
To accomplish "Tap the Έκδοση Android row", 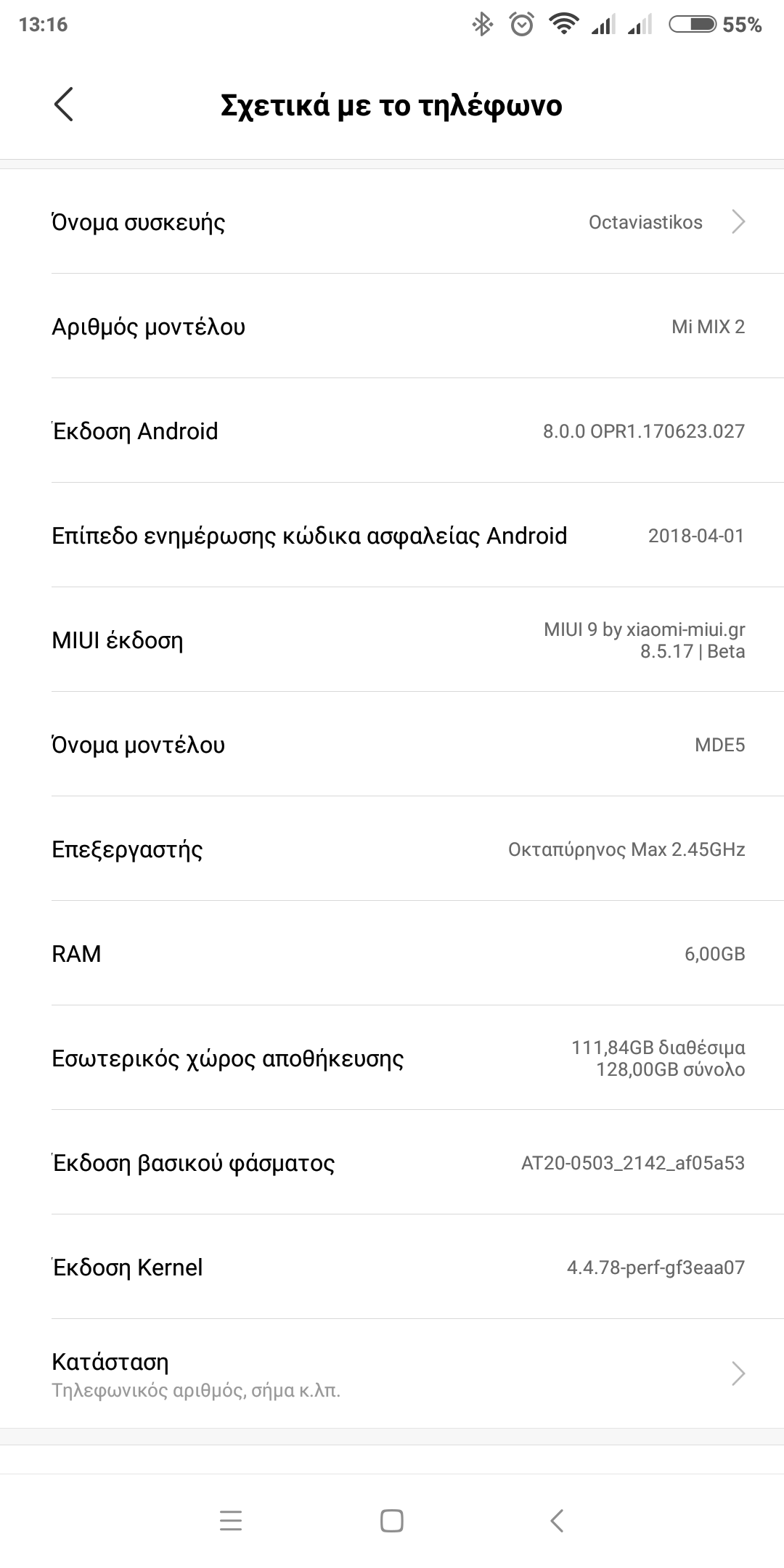I will coord(392,431).
